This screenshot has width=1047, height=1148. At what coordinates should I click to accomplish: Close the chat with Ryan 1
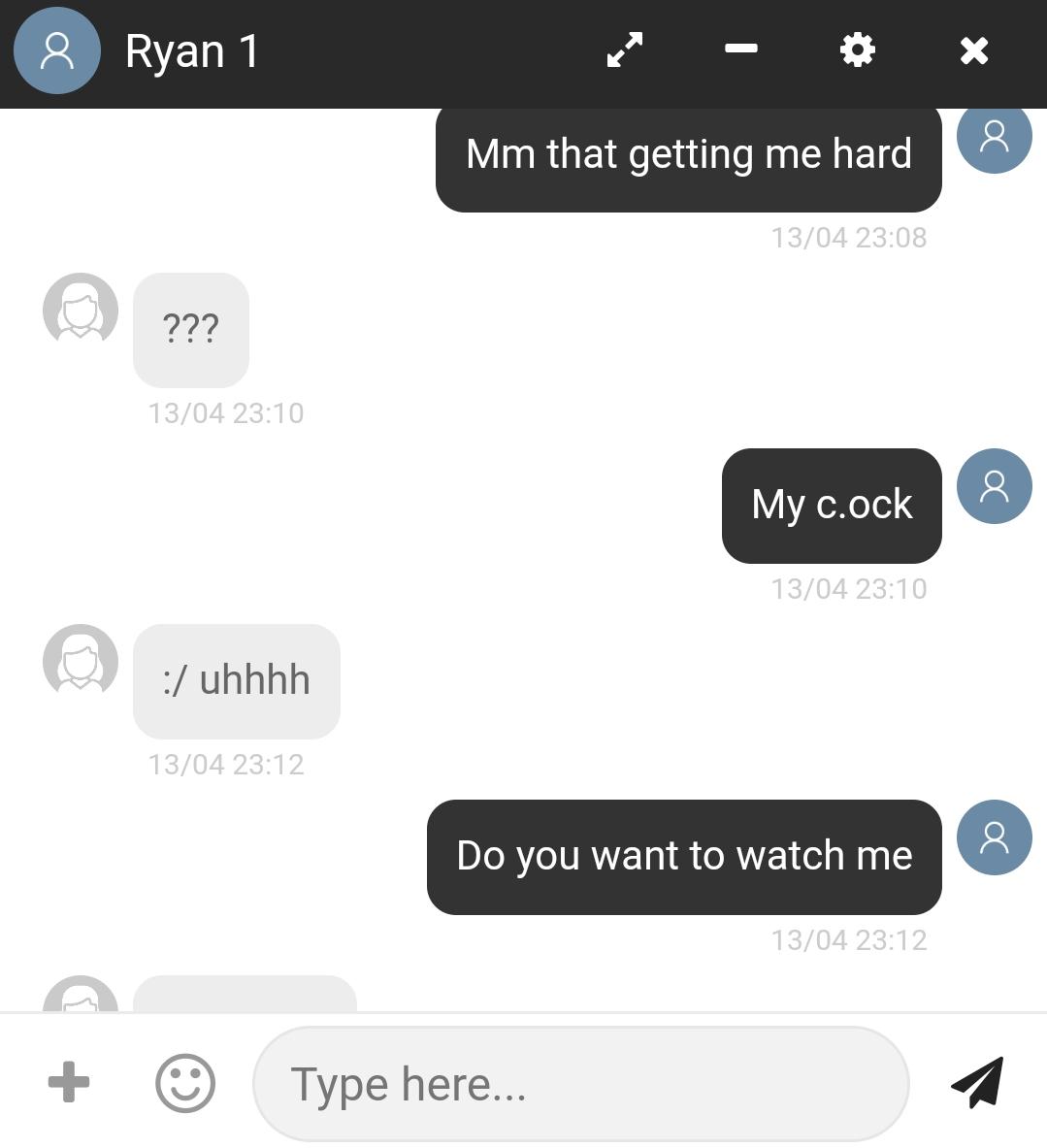[973, 50]
